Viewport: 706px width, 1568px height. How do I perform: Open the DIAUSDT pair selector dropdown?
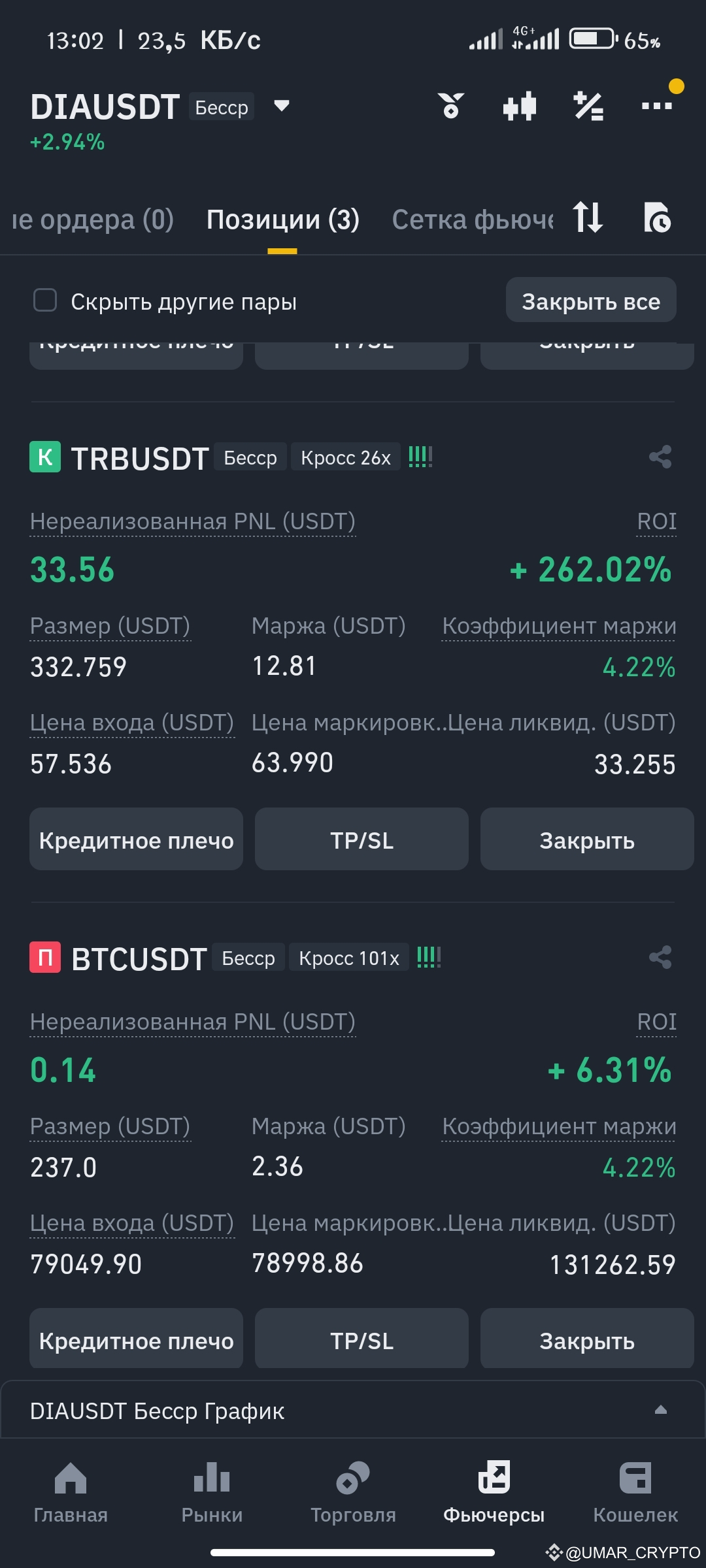[280, 106]
